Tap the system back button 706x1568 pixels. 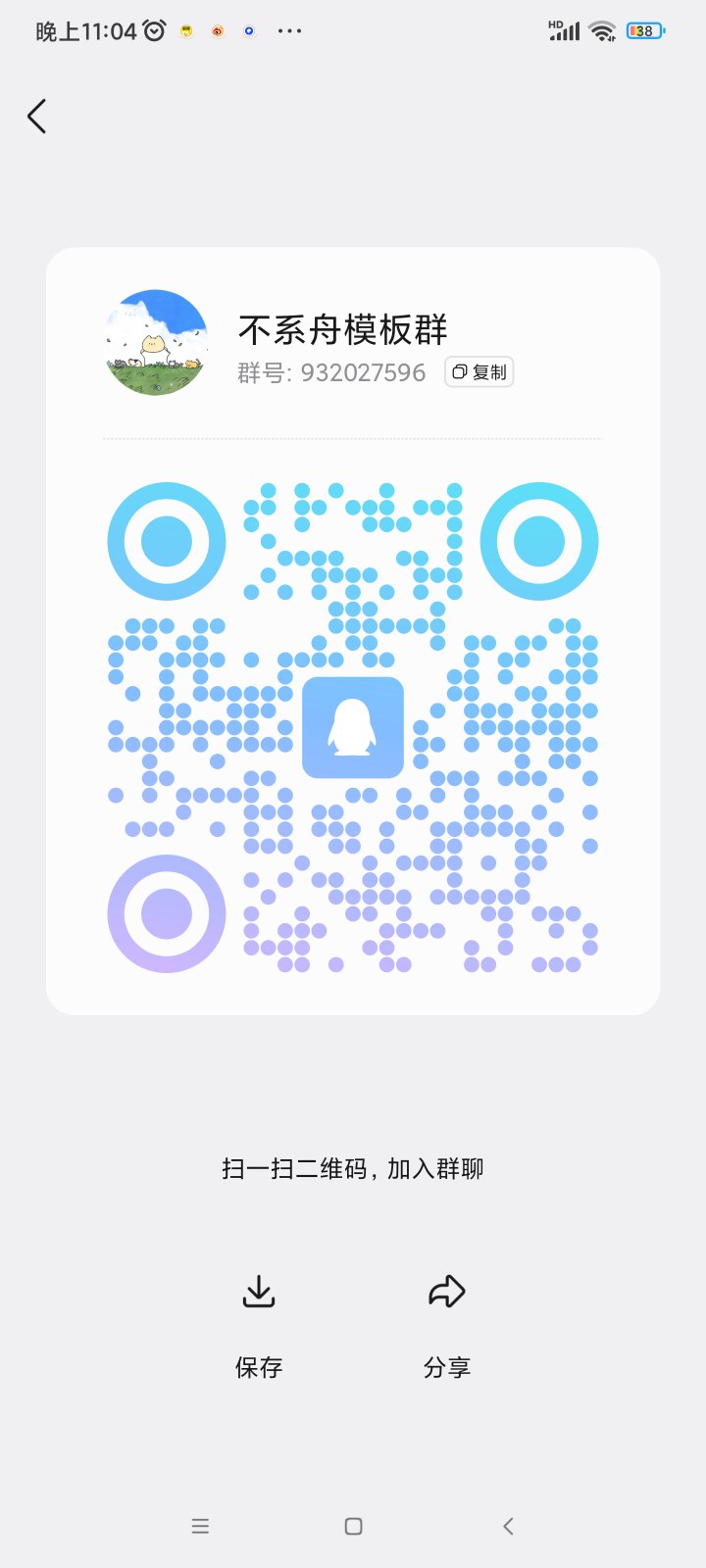508,1526
